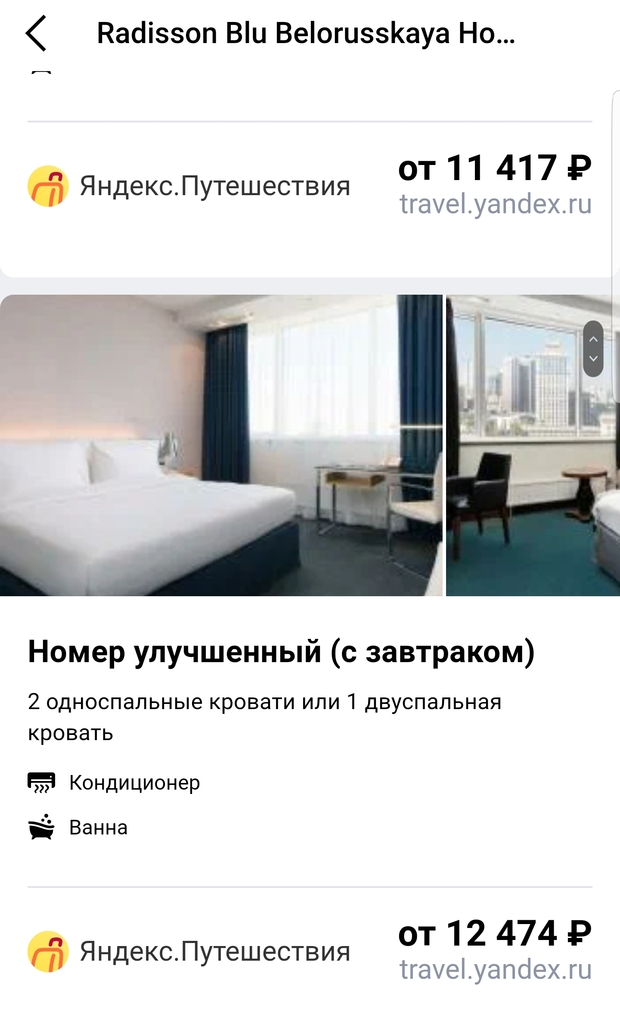Tap the scroll handle with up-down arrows
This screenshot has height=1024, width=620.
(593, 348)
